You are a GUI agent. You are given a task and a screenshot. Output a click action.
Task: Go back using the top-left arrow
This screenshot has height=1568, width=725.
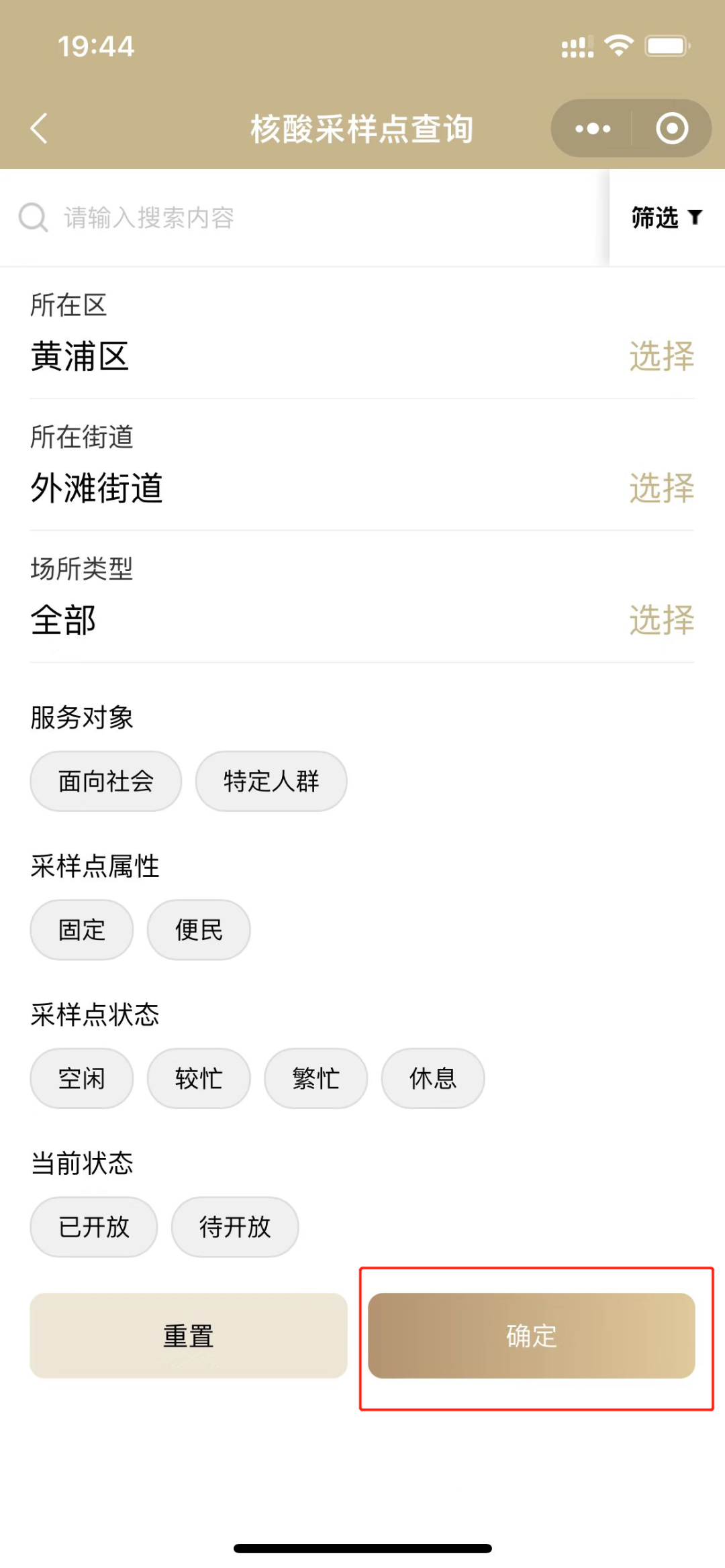tap(40, 128)
